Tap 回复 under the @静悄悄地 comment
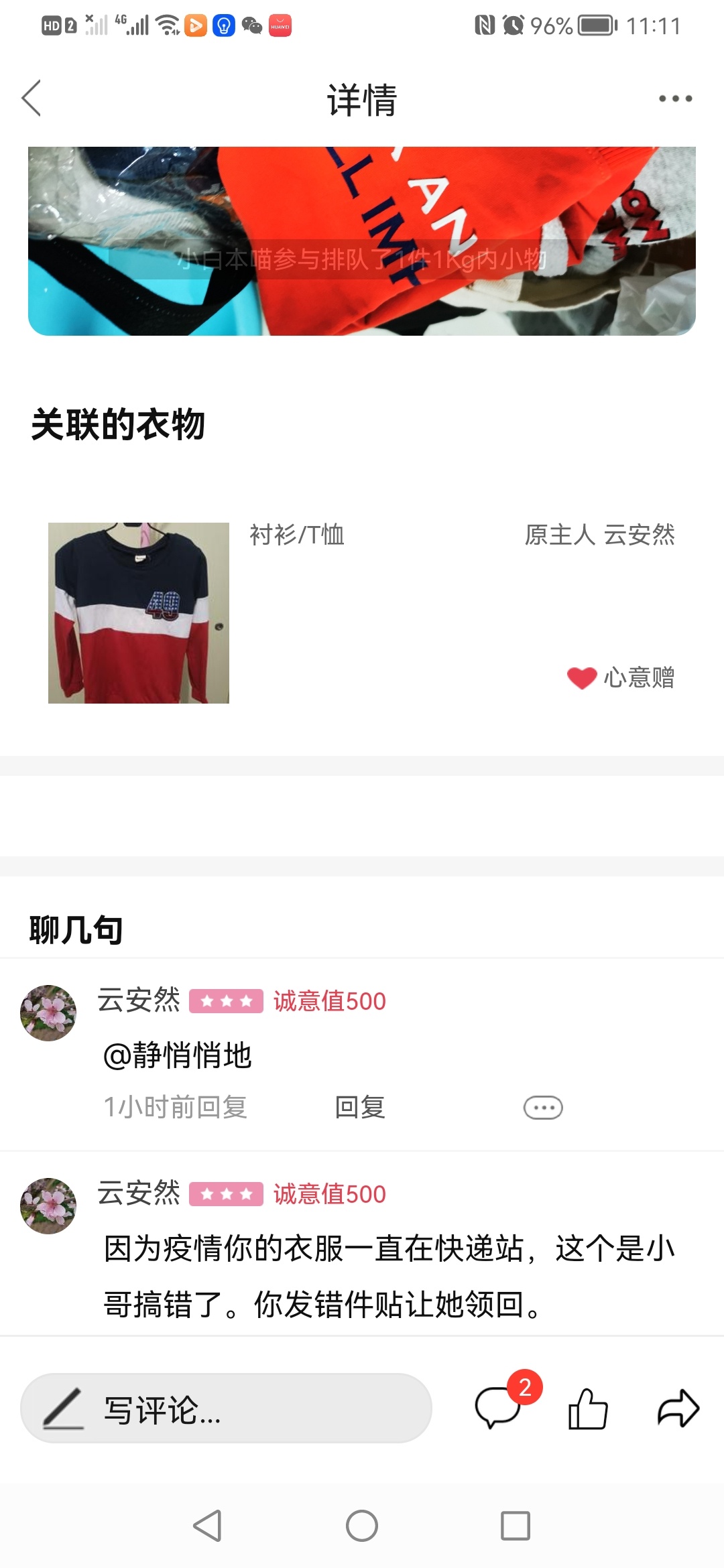 pyautogui.click(x=360, y=1107)
